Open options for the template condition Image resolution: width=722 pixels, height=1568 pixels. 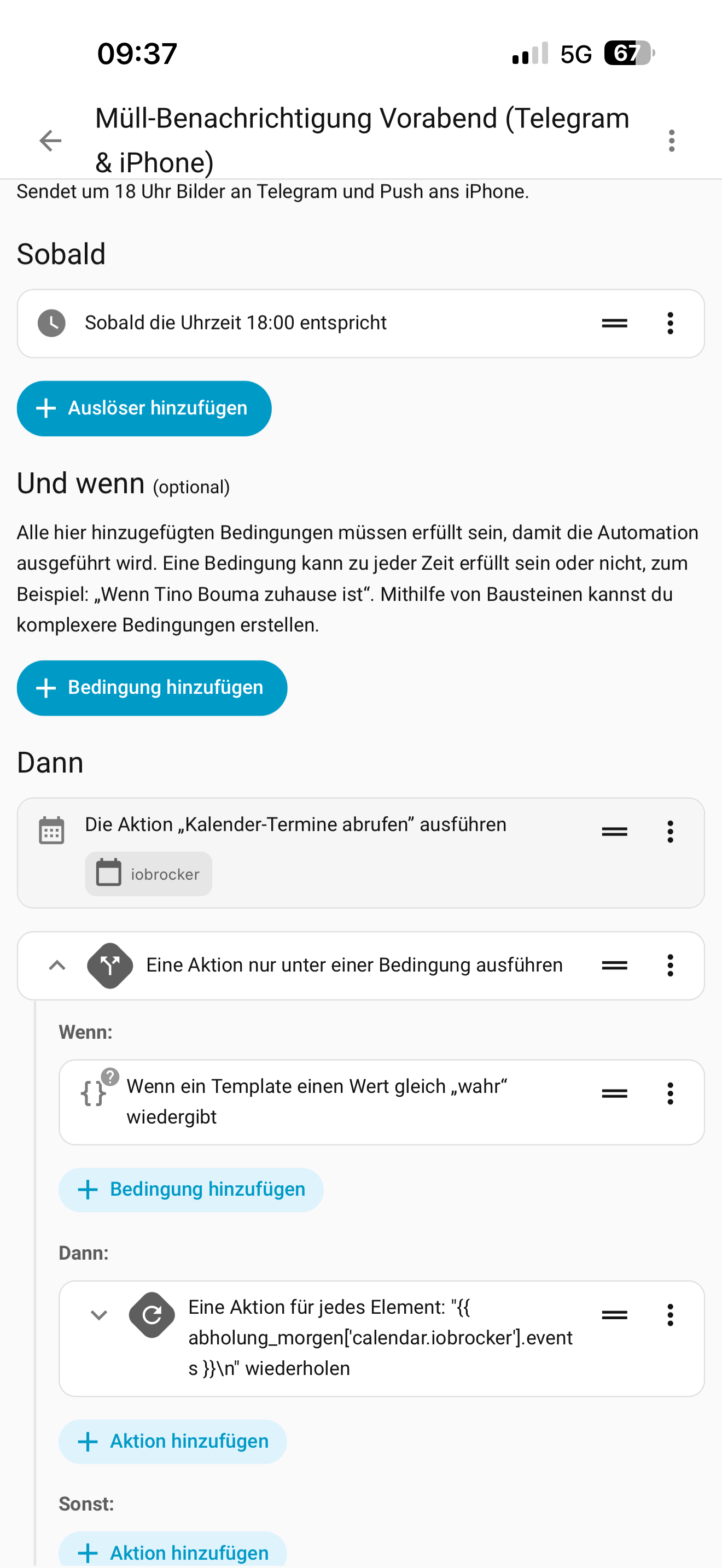point(670,1094)
